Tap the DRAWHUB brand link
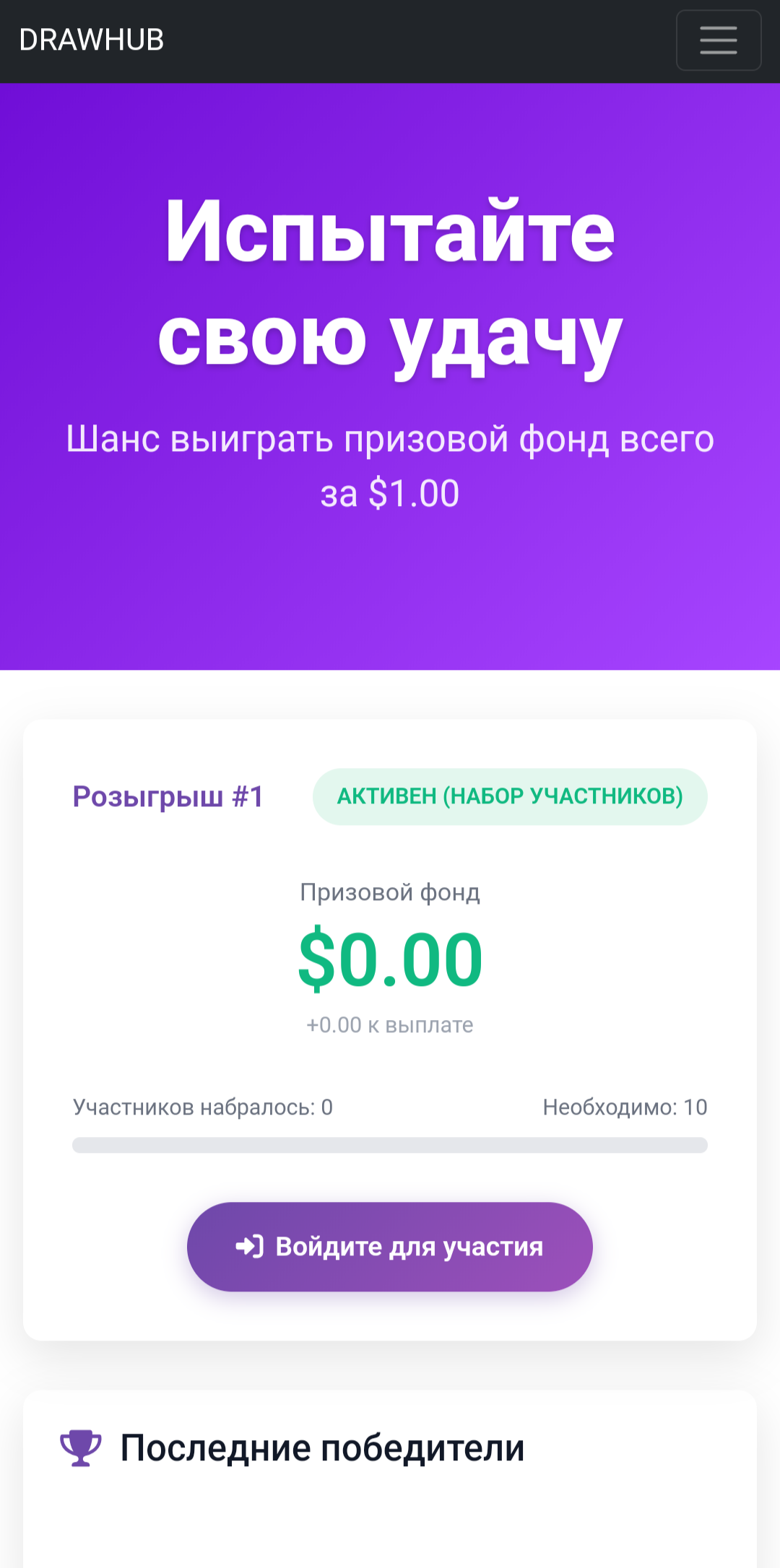This screenshot has height=1568, width=780. pyautogui.click(x=92, y=40)
